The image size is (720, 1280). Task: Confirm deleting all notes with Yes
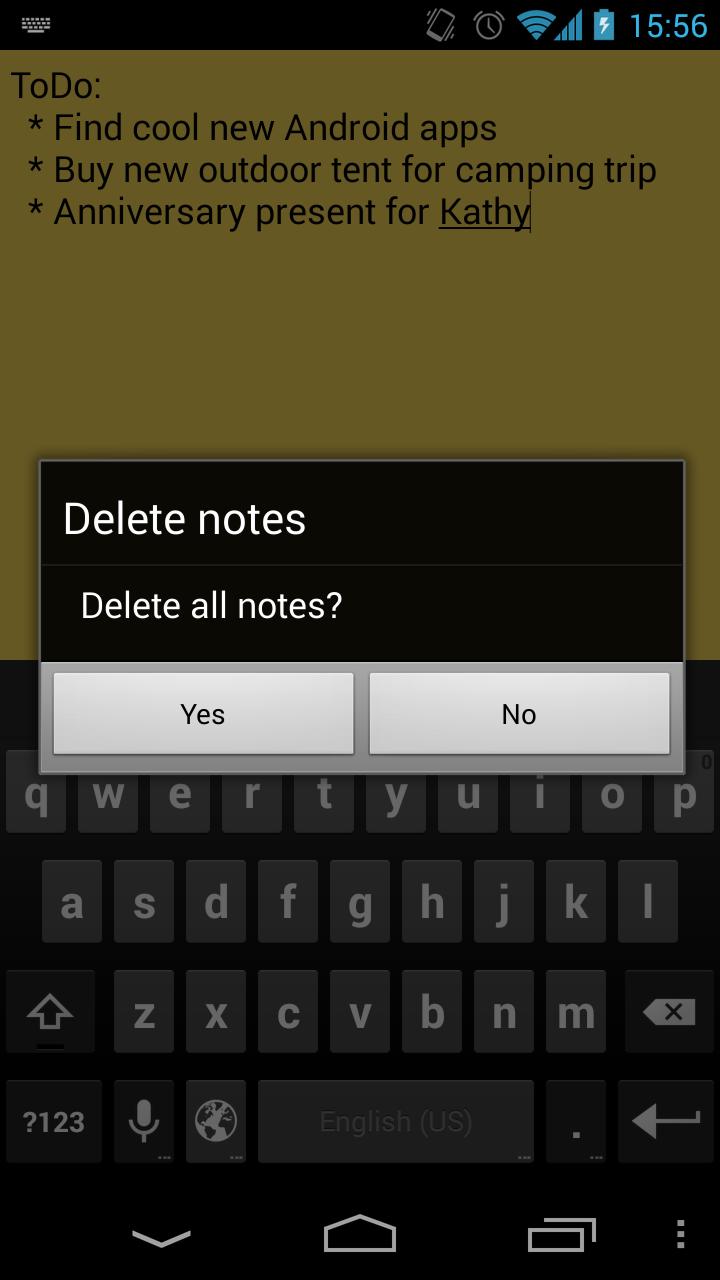coord(203,713)
